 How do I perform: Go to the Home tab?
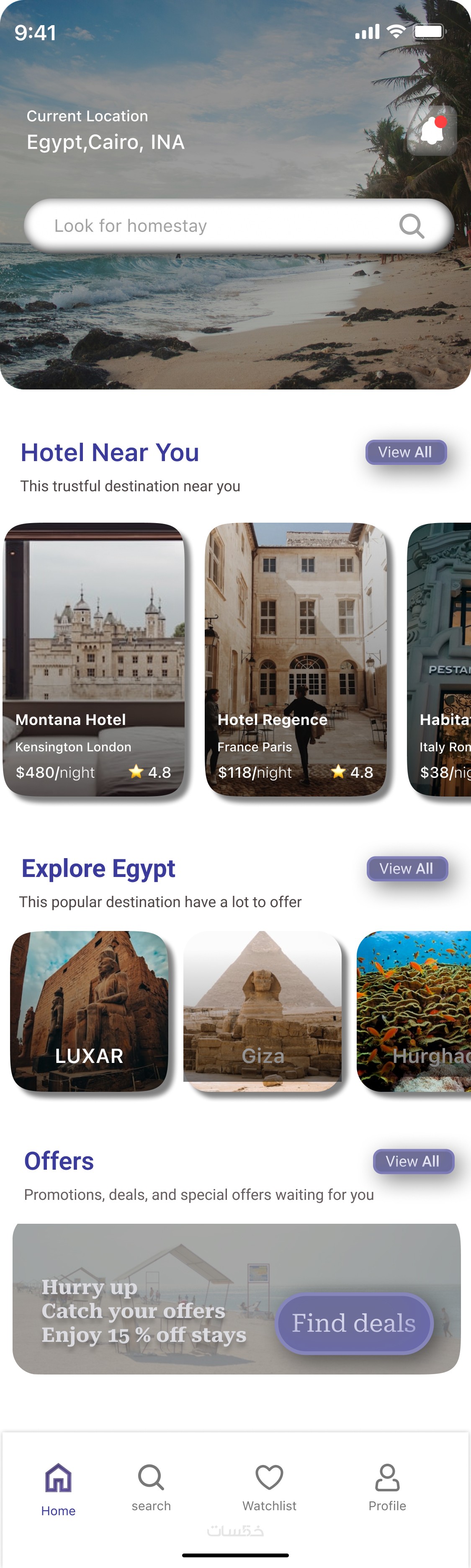(59, 1489)
